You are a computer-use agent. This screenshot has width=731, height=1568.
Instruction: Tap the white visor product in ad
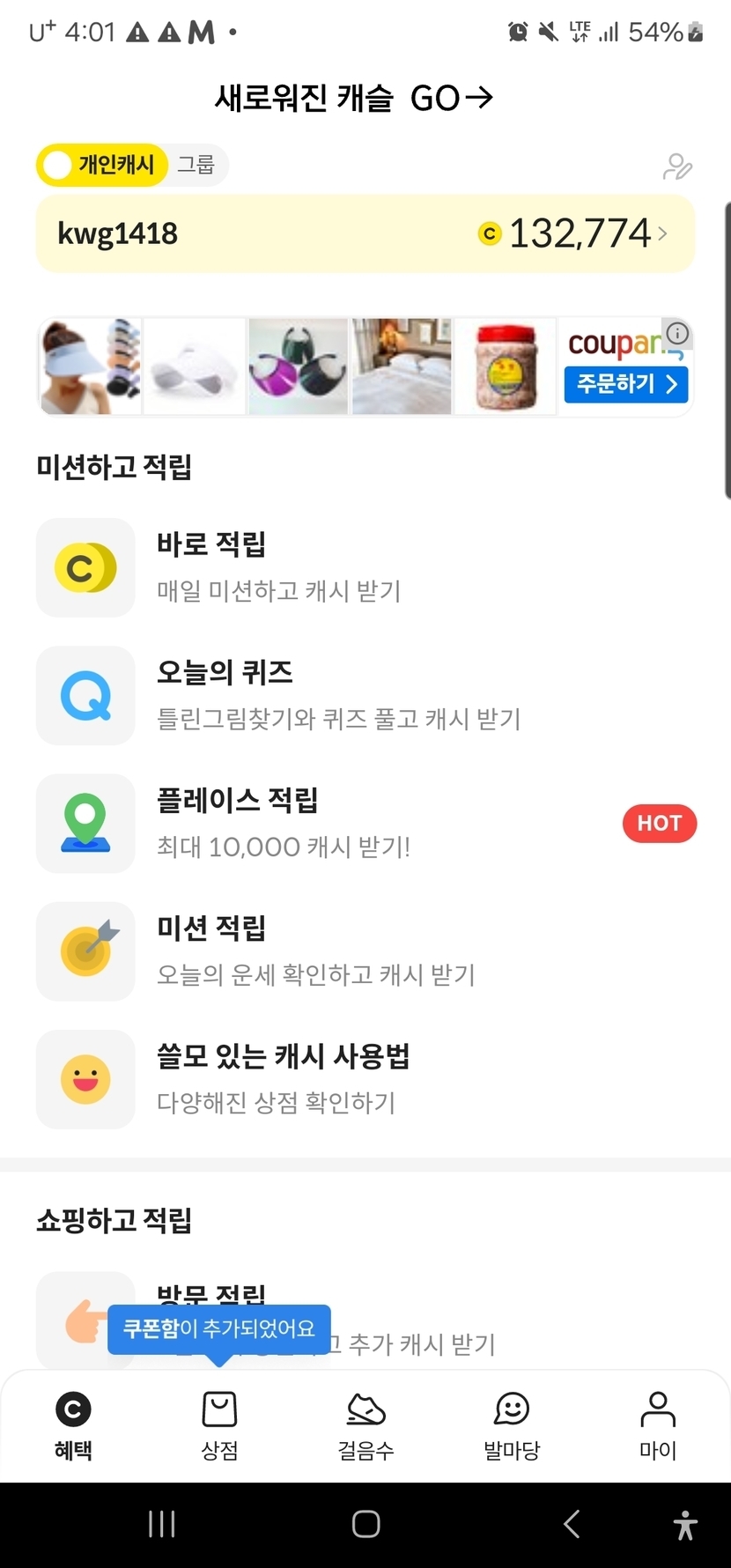pyautogui.click(x=195, y=366)
